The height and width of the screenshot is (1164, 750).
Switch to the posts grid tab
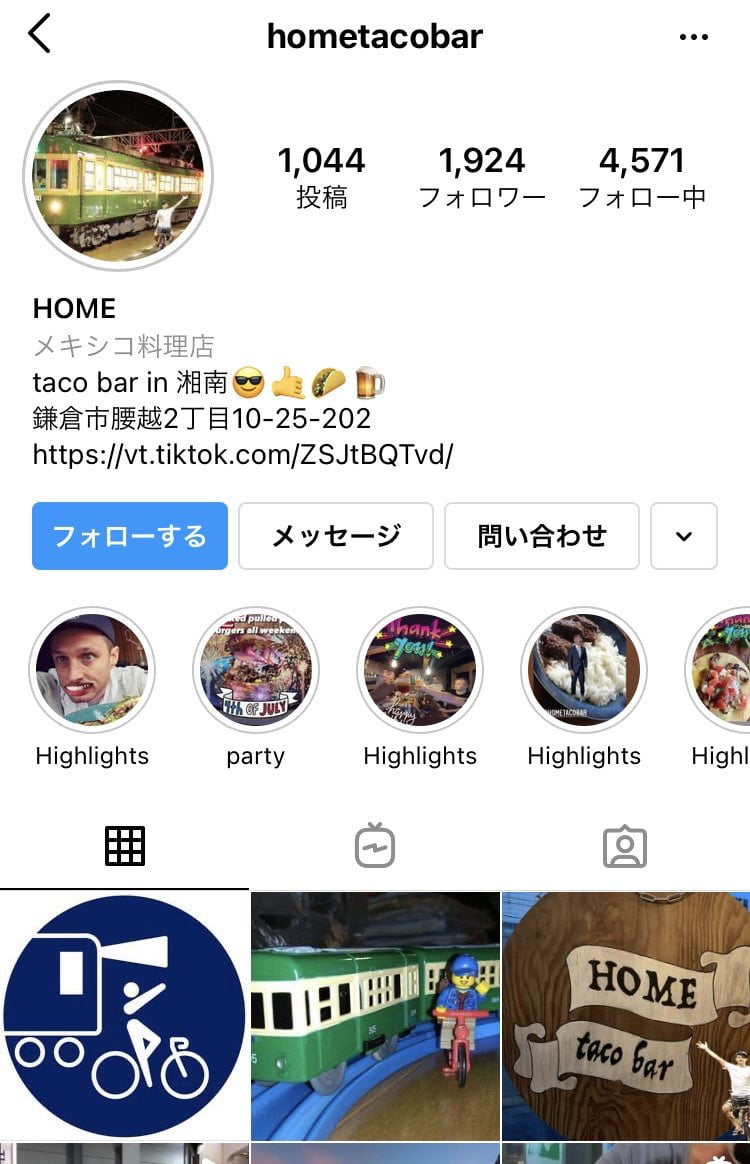pyautogui.click(x=125, y=847)
